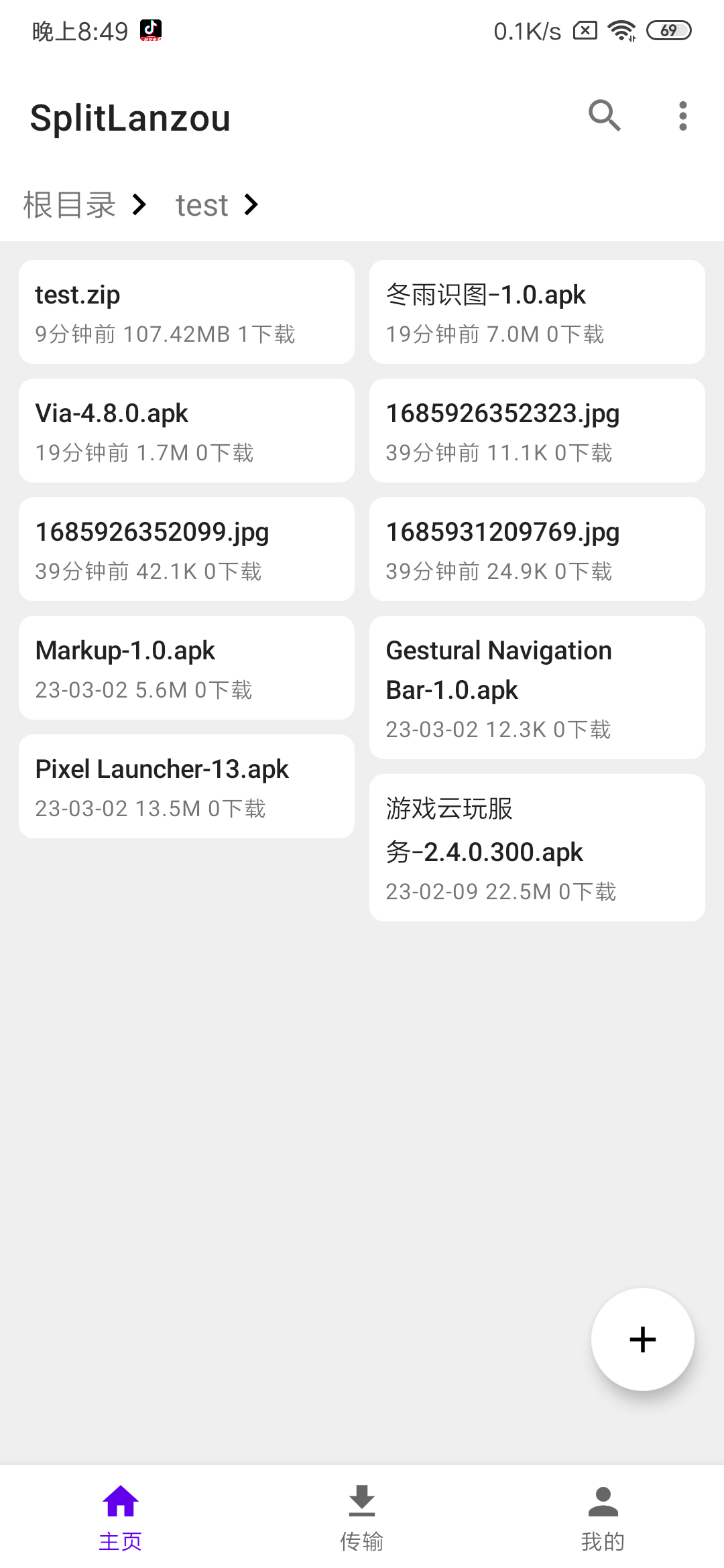Screen dimensions: 724x1568
Task: Select the test folder breadcrumb
Action: pyautogui.click(x=202, y=204)
